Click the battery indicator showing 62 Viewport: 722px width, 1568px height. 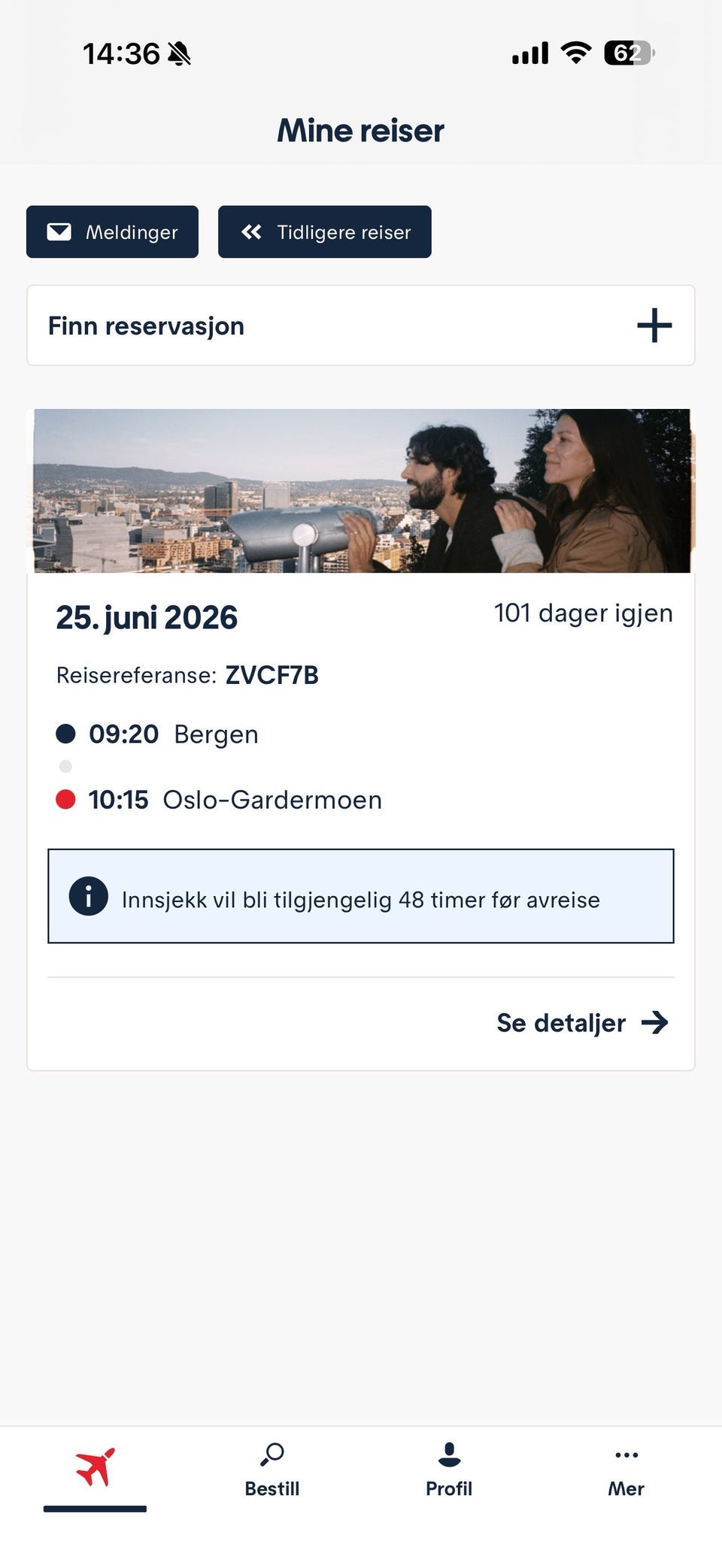pyautogui.click(x=626, y=53)
